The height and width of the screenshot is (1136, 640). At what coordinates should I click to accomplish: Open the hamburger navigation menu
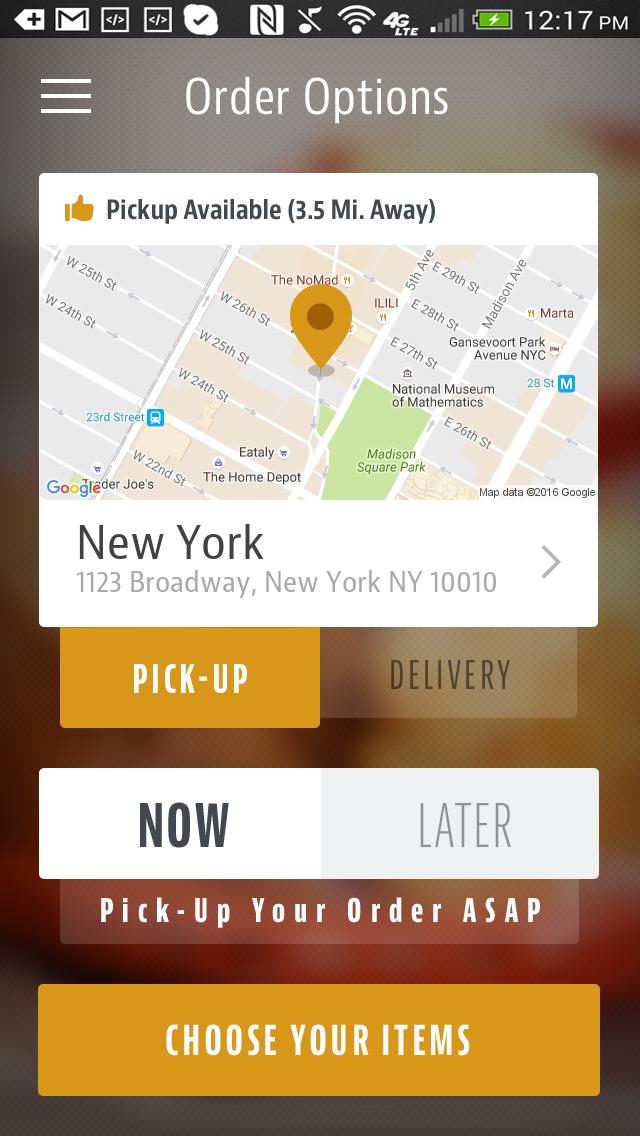[66, 96]
